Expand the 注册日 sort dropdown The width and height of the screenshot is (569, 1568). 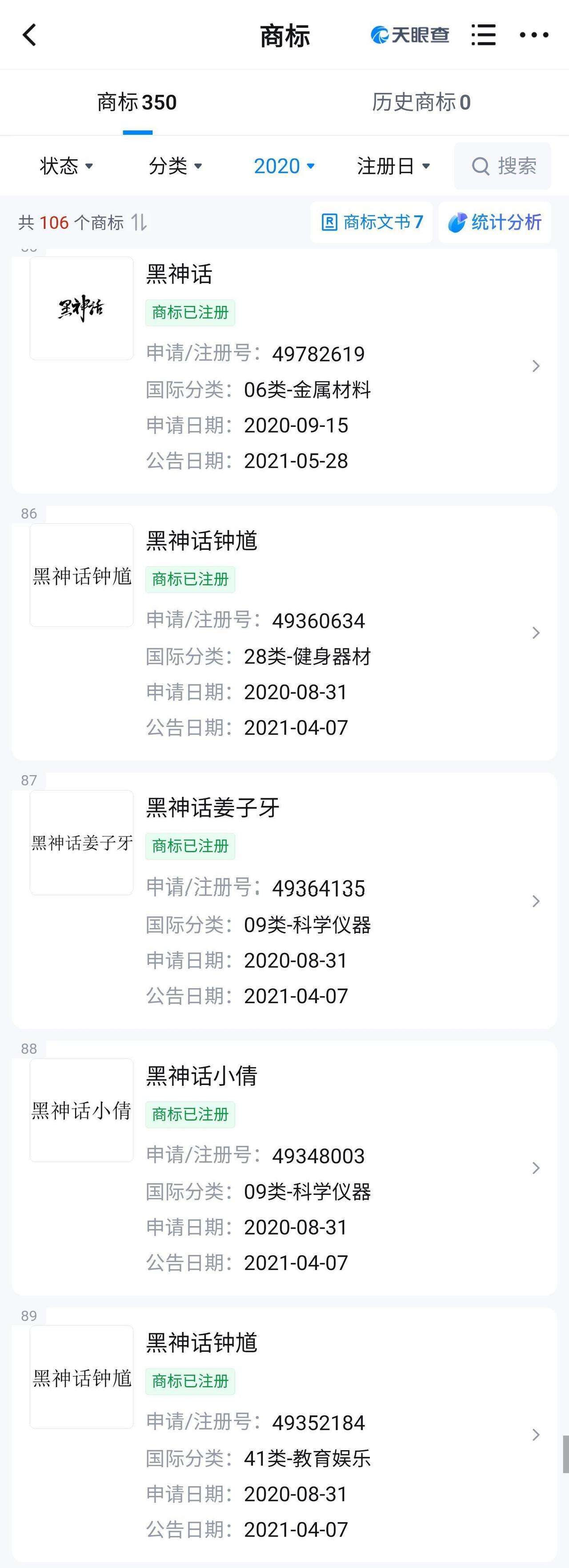[x=393, y=165]
